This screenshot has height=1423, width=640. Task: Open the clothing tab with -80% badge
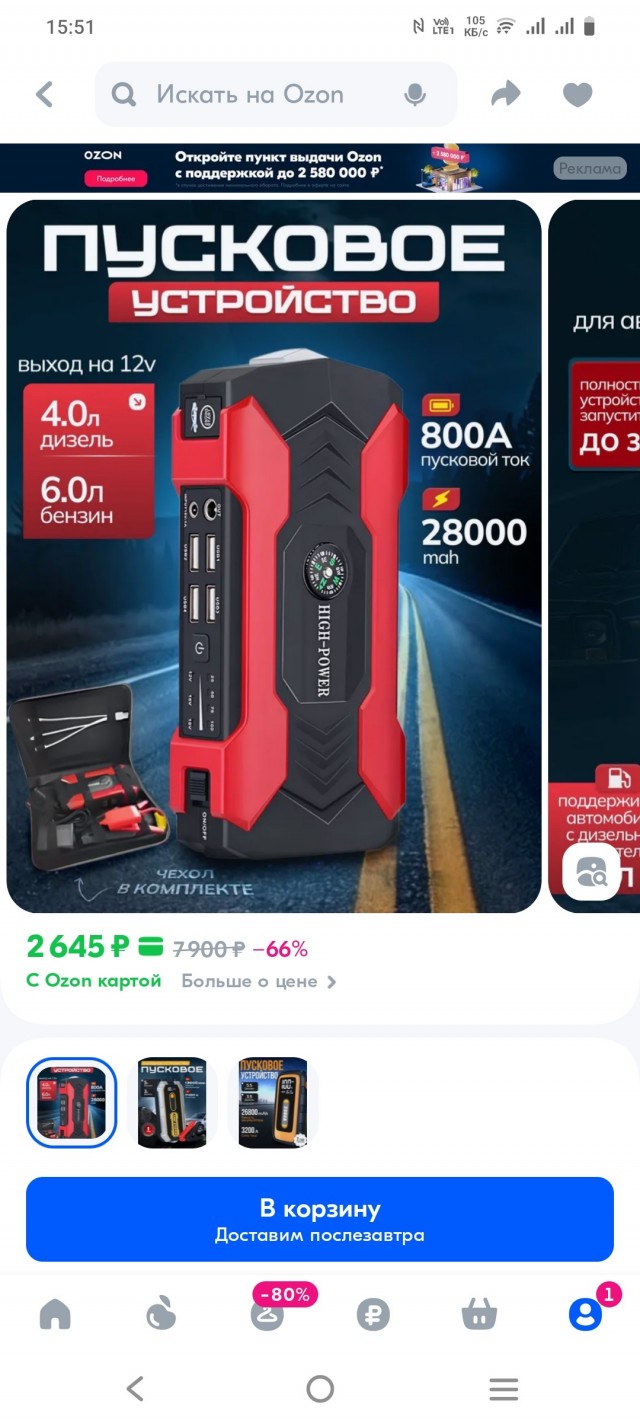tap(266, 1315)
